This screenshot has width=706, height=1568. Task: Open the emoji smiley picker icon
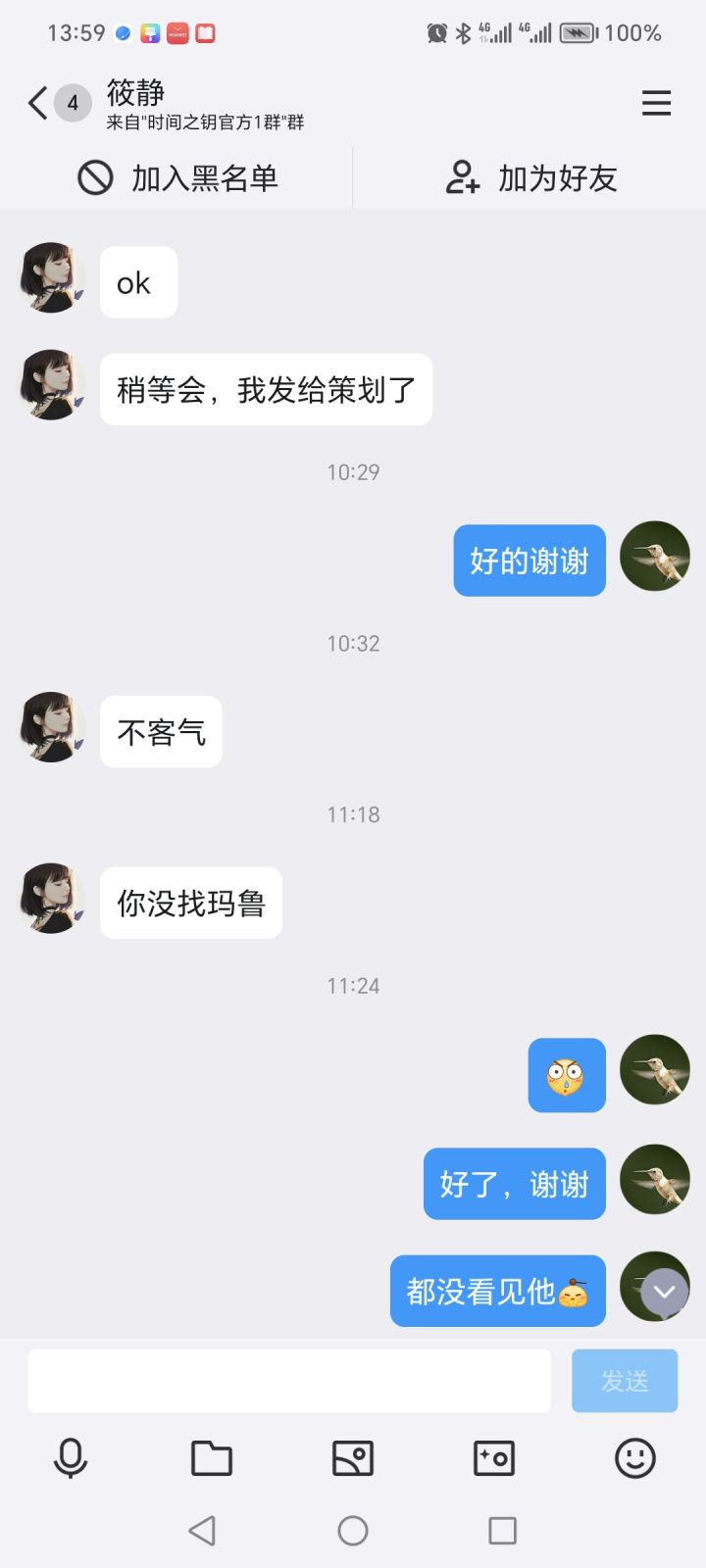click(x=635, y=1457)
